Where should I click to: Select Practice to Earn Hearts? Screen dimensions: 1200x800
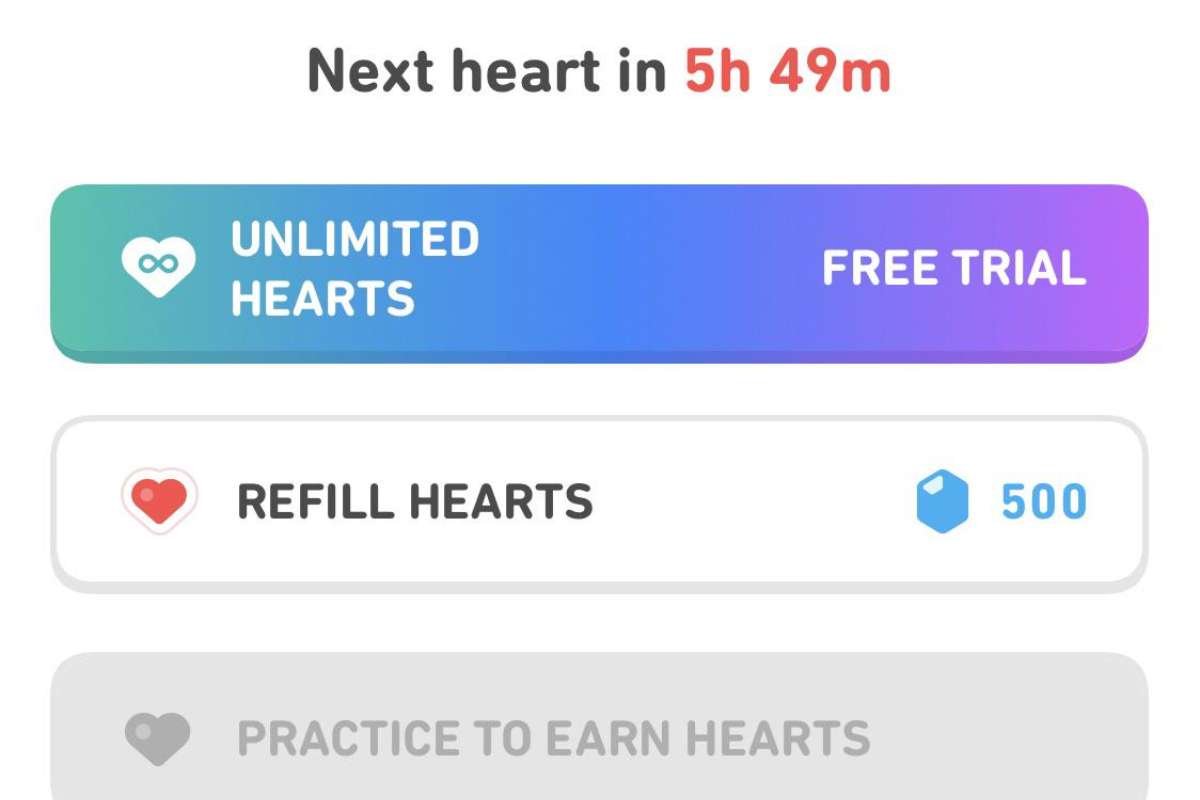(x=599, y=737)
